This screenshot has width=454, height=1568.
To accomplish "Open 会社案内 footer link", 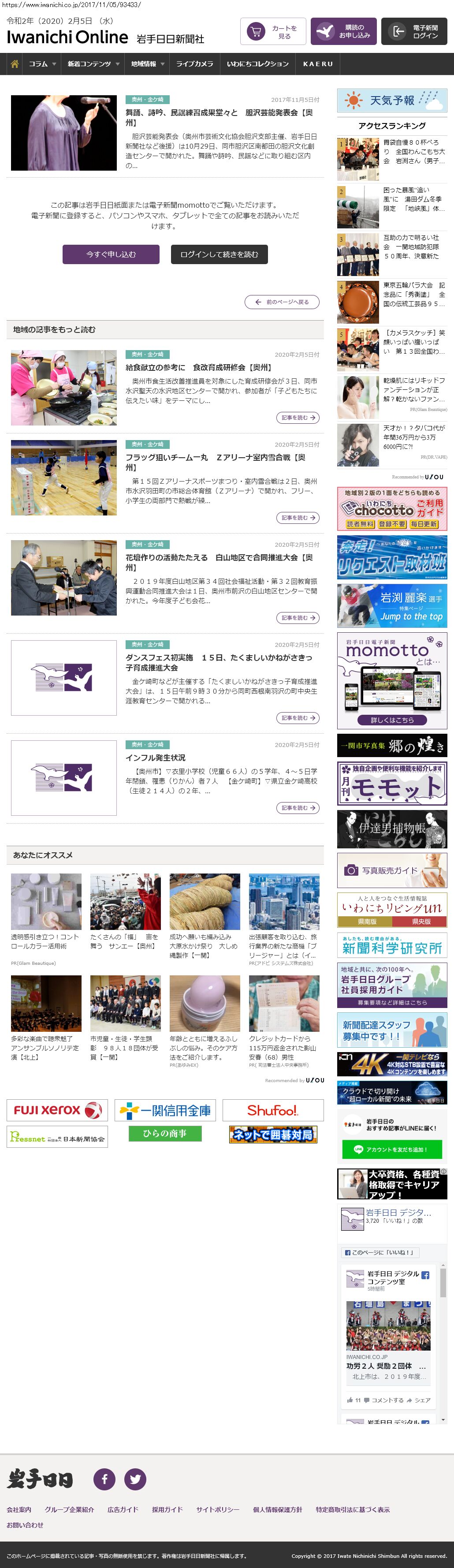I will (19, 1509).
